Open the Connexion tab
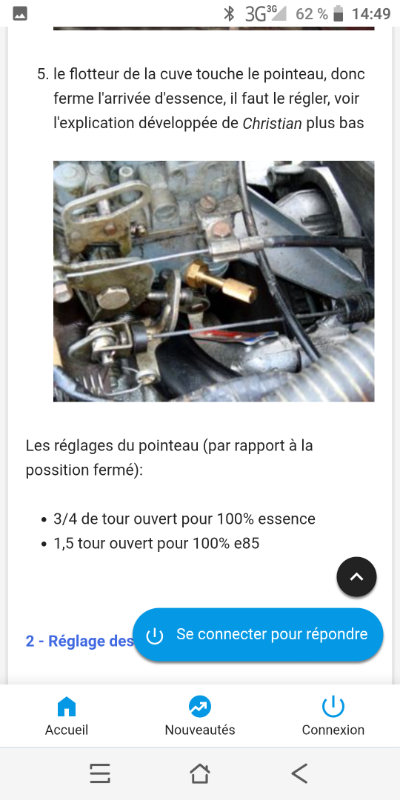Viewport: 400px width, 800px height. point(333,716)
